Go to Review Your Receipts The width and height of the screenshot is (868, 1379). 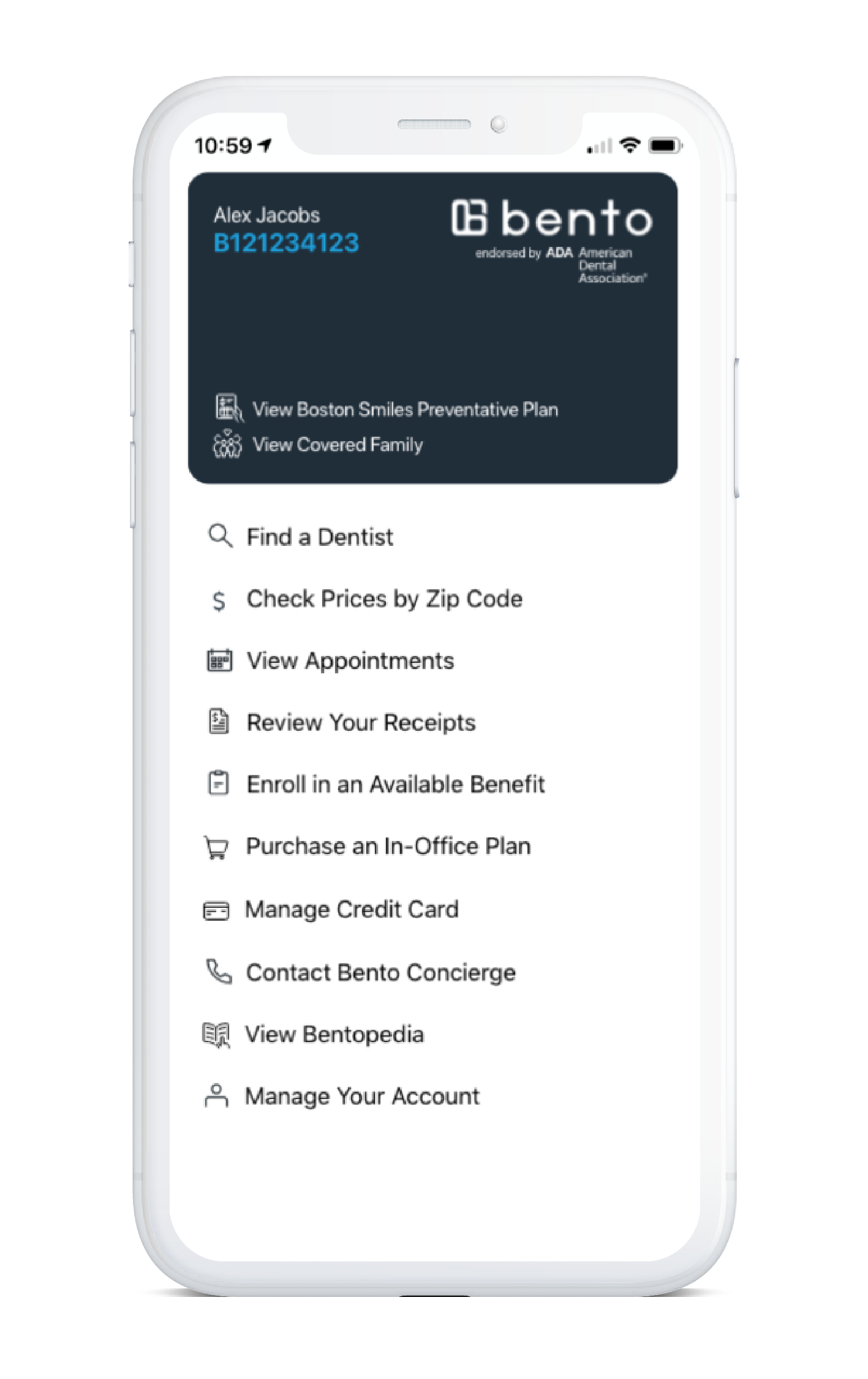361,722
